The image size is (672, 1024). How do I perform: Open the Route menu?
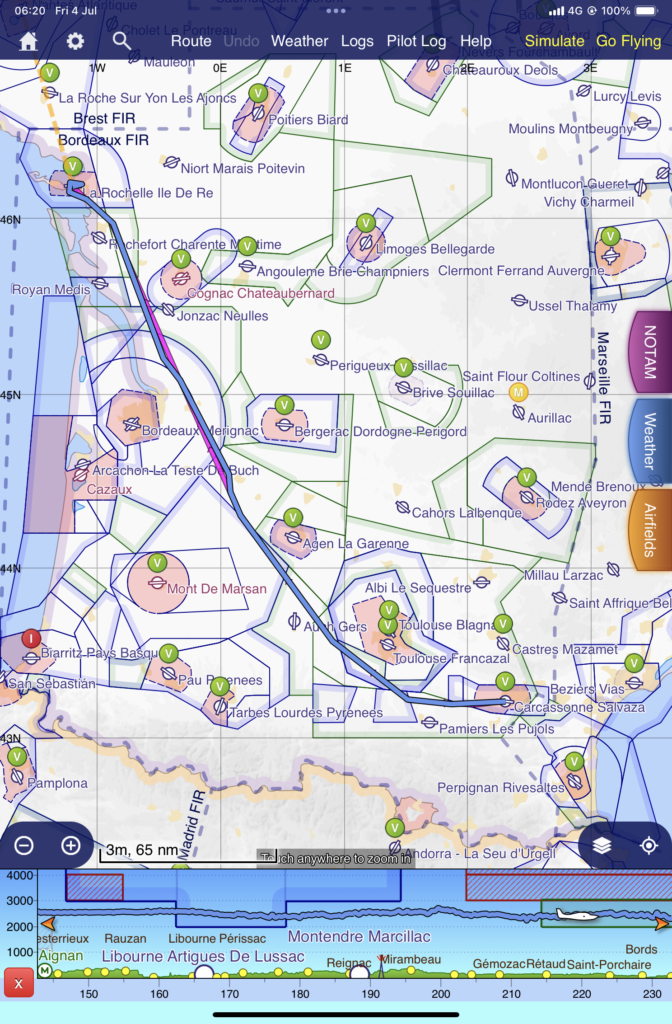coord(190,41)
